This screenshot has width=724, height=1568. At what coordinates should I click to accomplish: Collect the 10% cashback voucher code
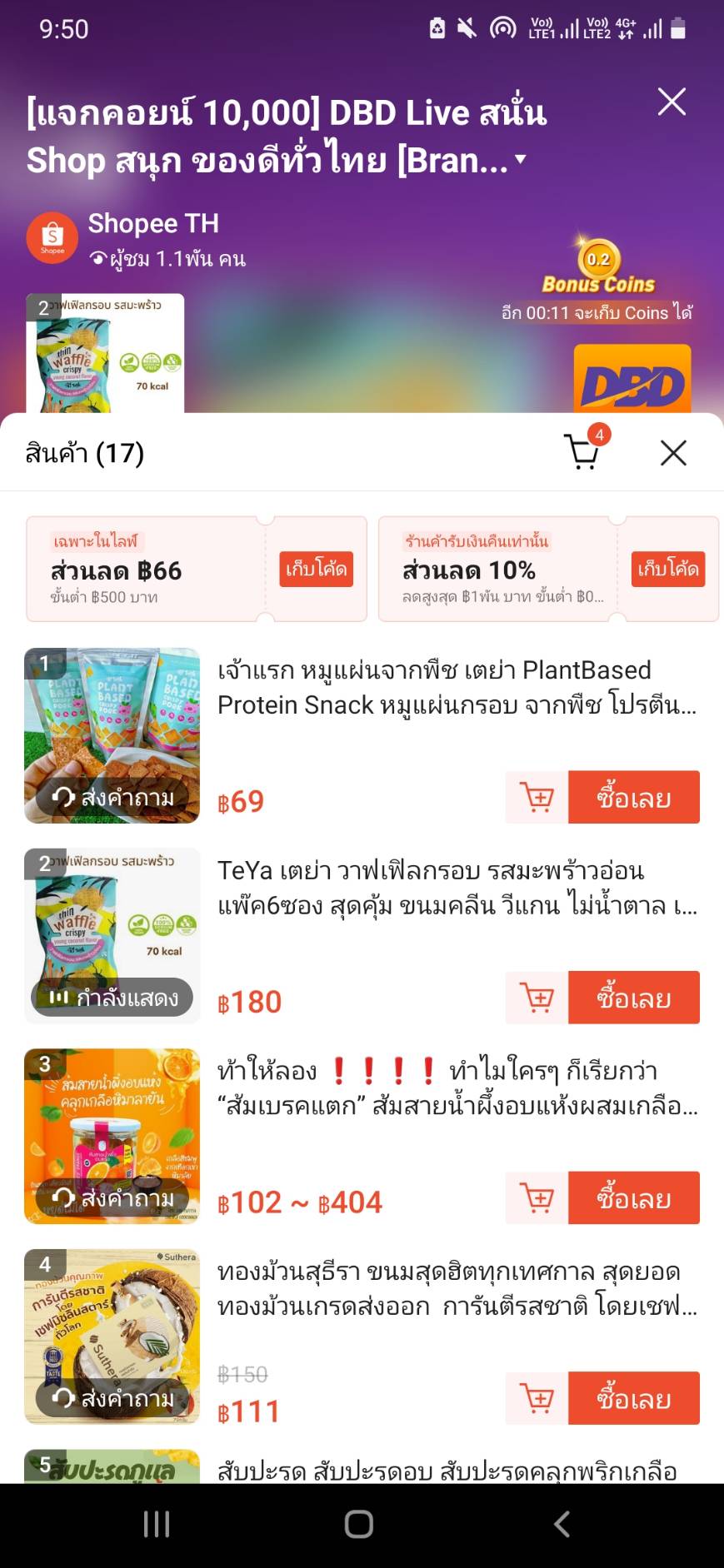[x=667, y=570]
